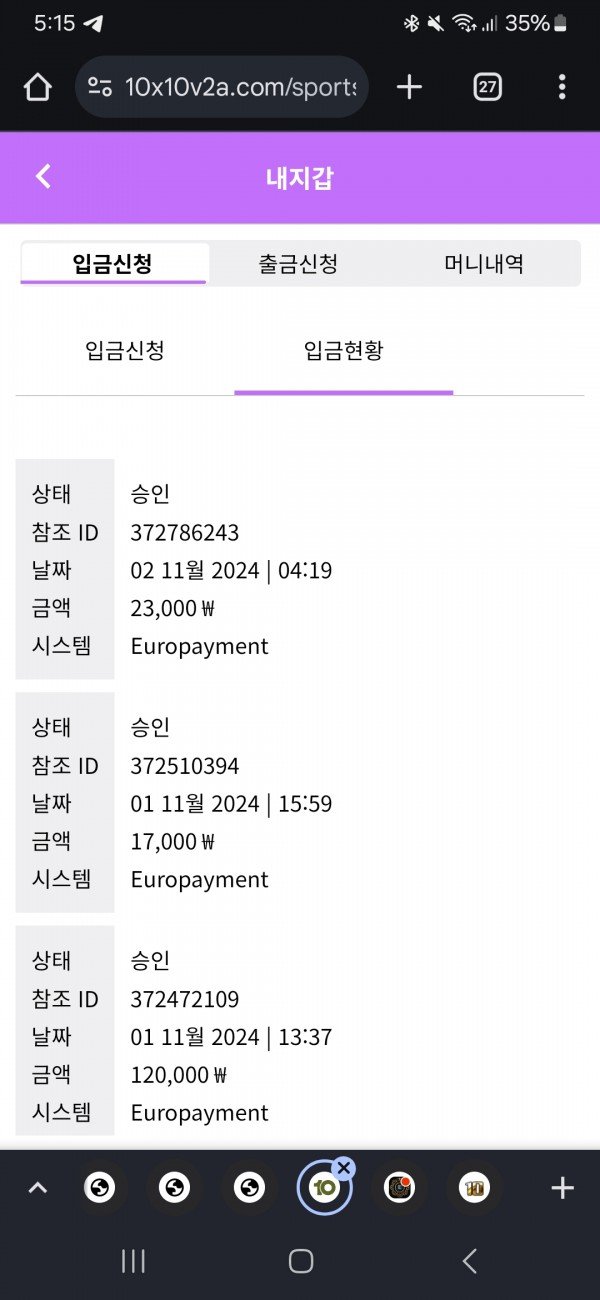Close the highlighted 10 tab
This screenshot has height=1300, width=600.
343,1168
